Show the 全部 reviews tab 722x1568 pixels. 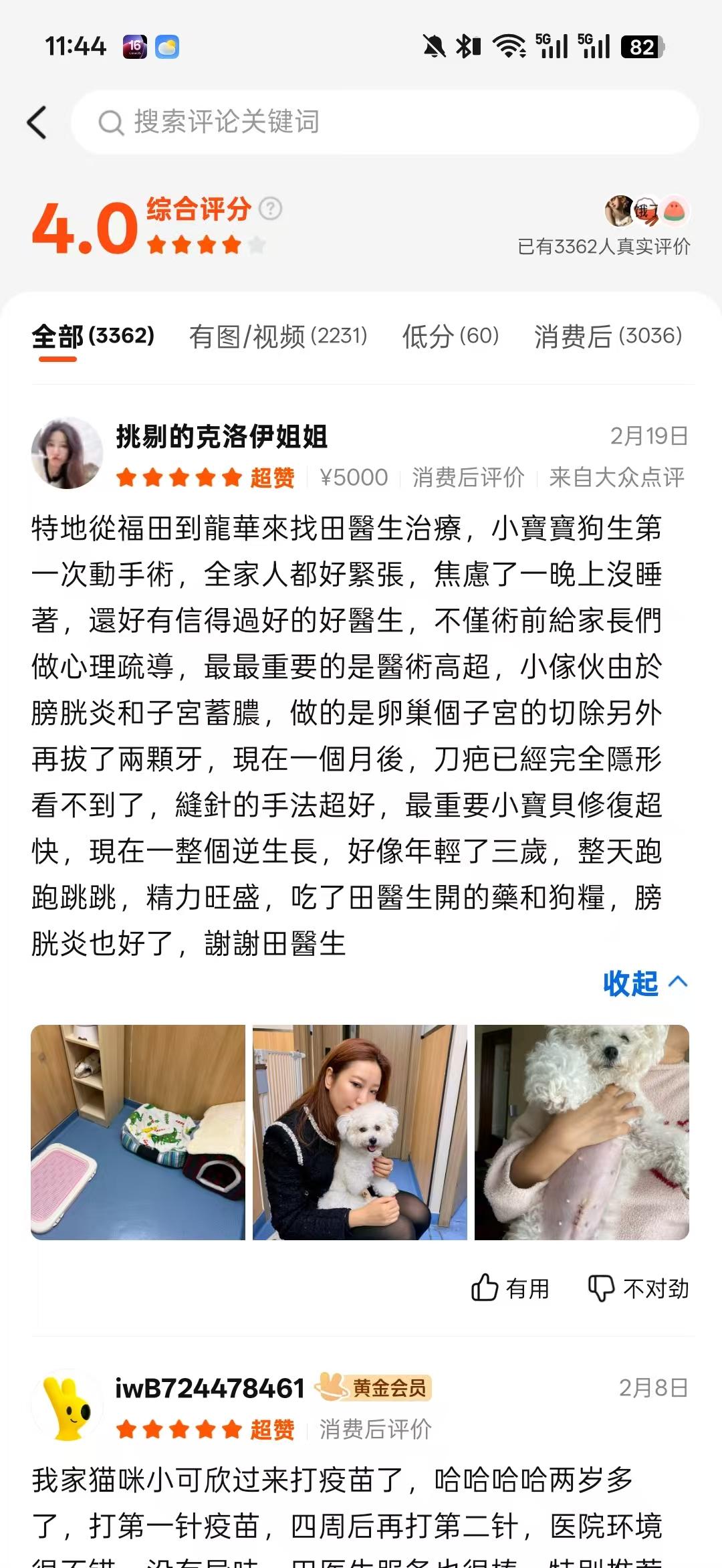click(93, 336)
